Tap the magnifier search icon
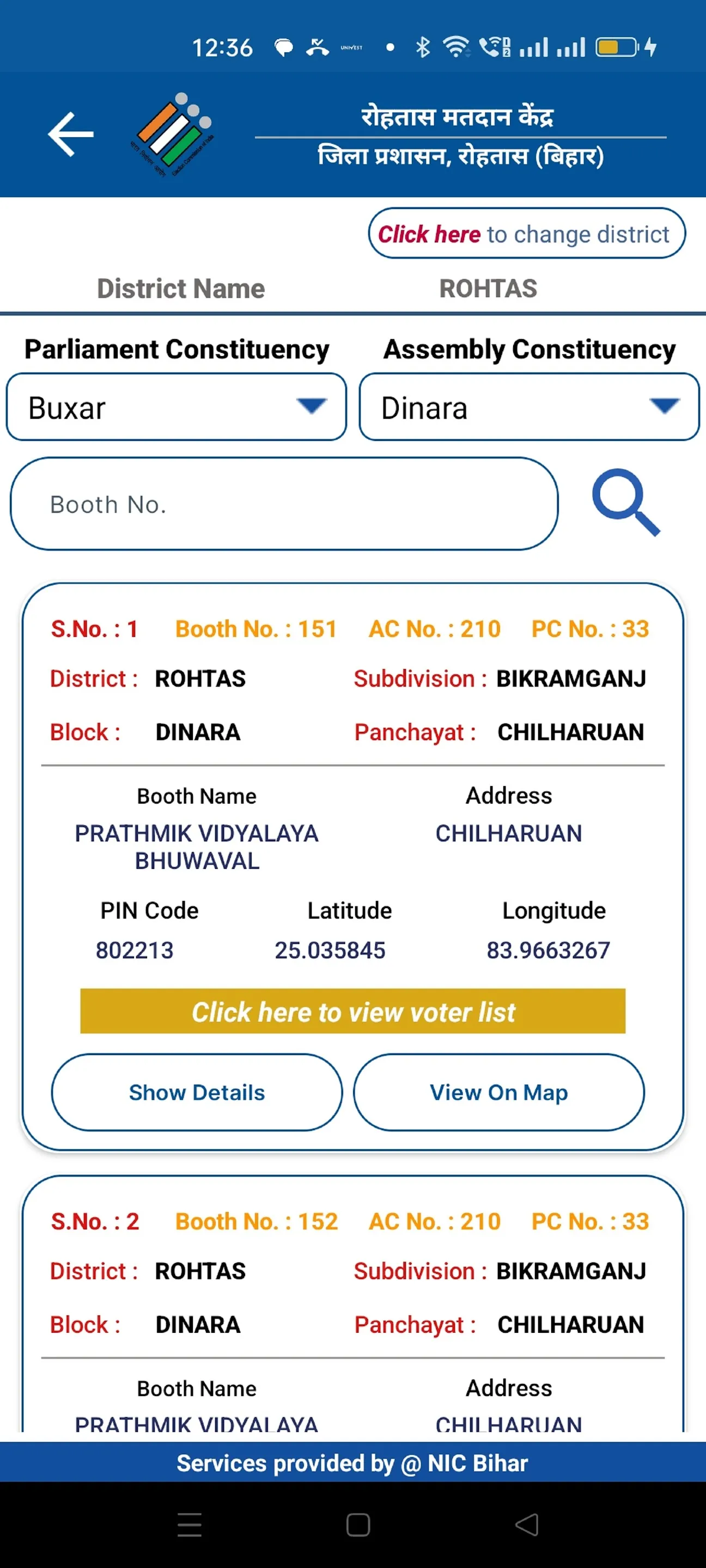The image size is (706, 1568). [x=626, y=502]
